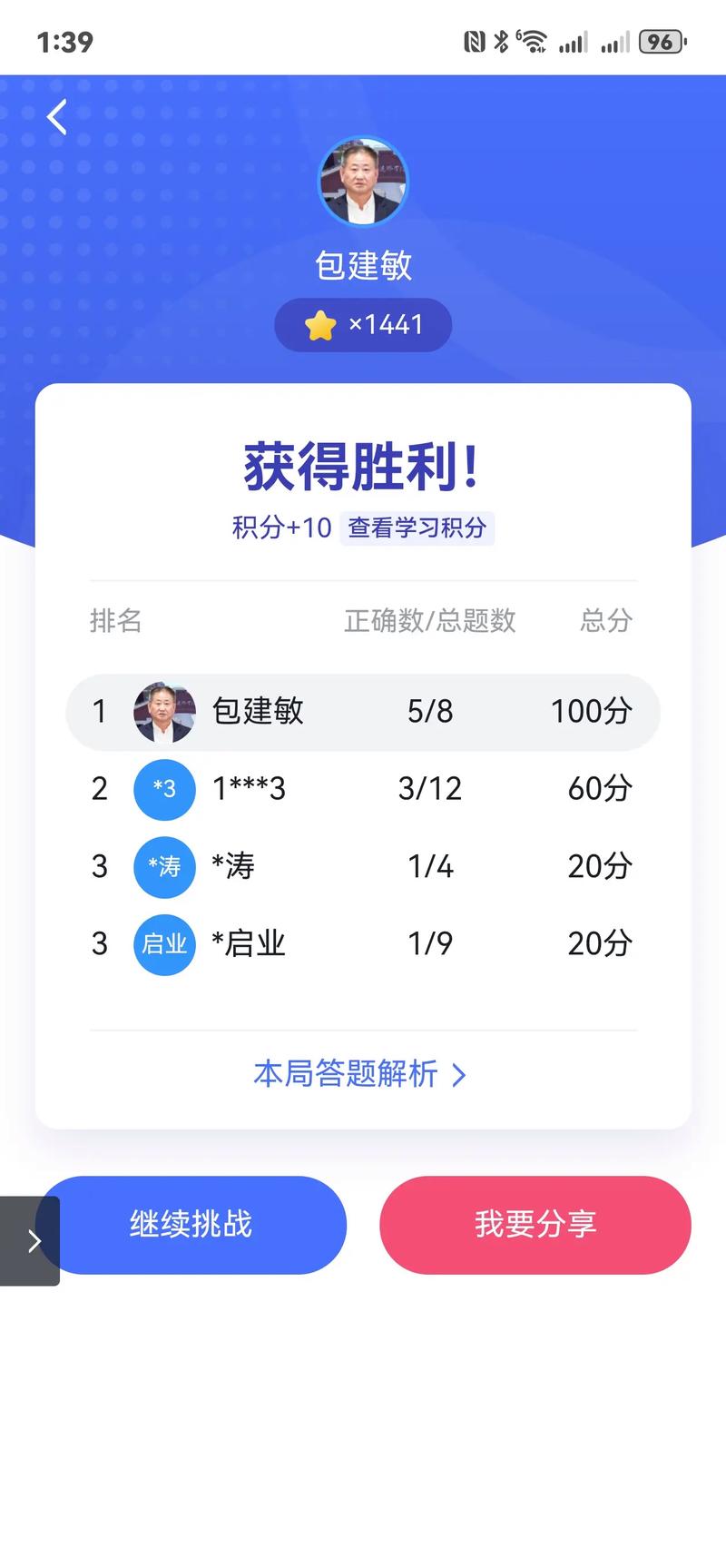The image size is (726, 1568).
Task: Tap 继续挑战 to continue challenging
Action: point(193,1225)
